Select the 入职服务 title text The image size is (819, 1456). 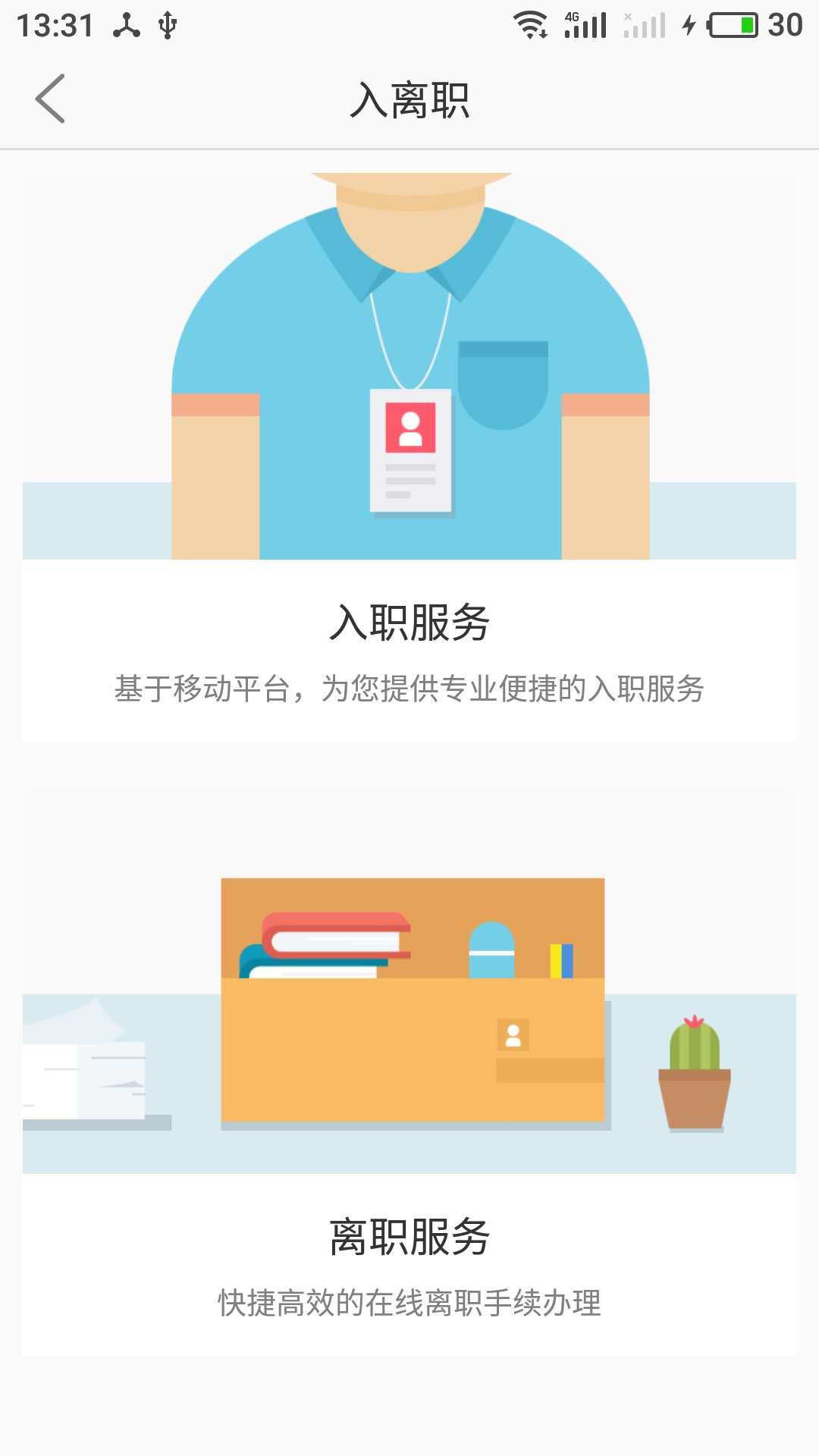(409, 622)
